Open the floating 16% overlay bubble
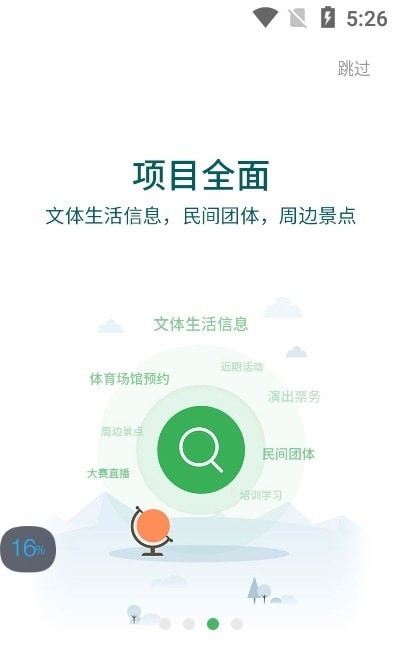Viewport: 400px width, 650px height. click(28, 549)
